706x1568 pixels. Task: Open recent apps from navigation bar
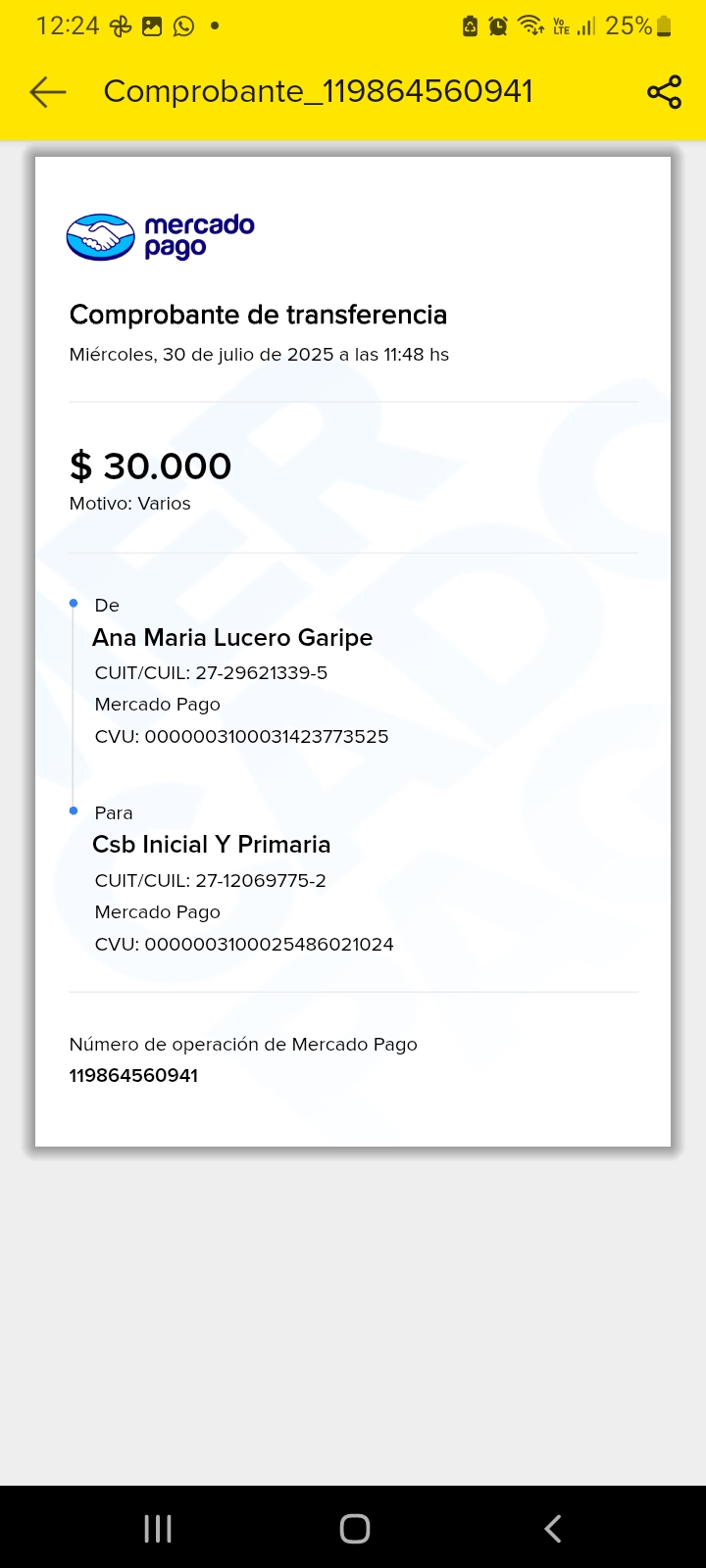158,1528
